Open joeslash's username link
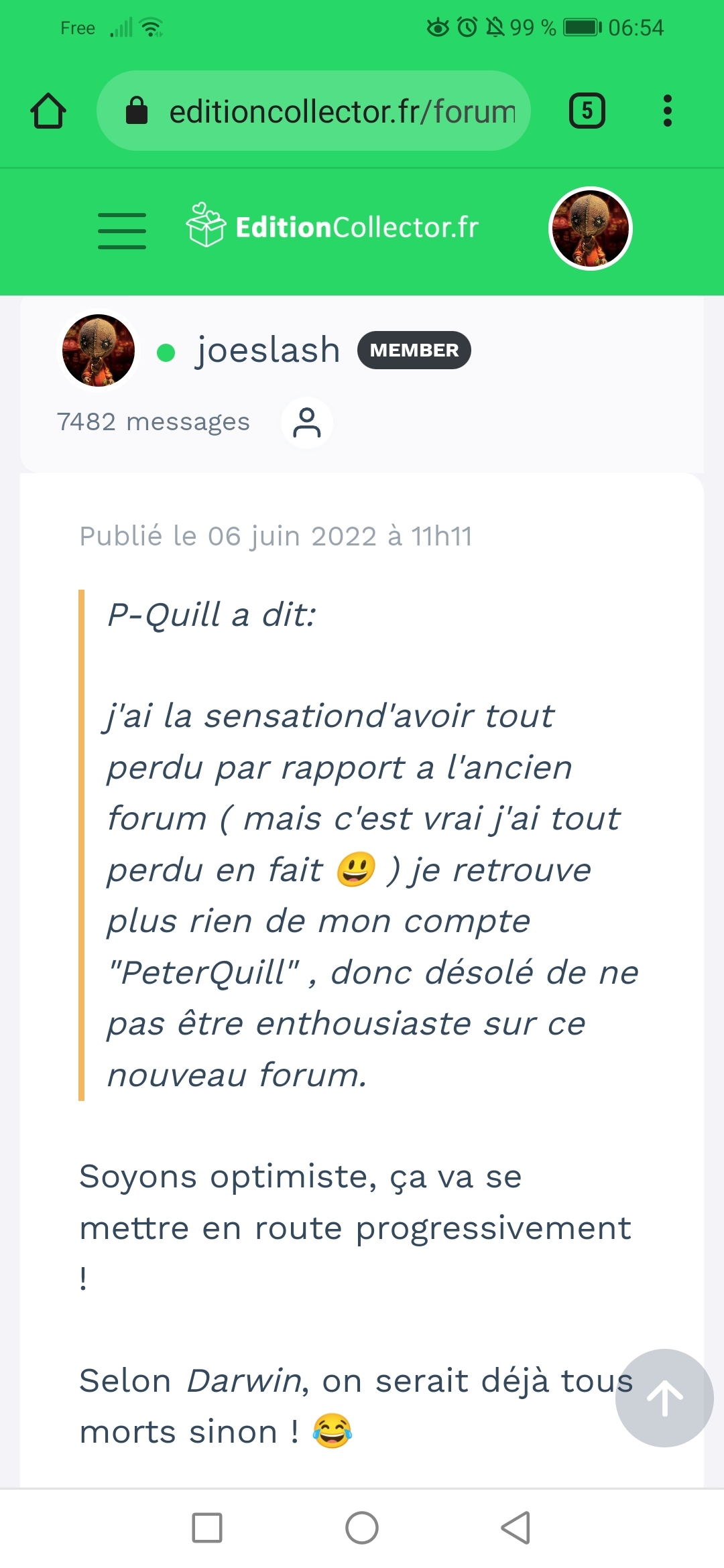 268,350
